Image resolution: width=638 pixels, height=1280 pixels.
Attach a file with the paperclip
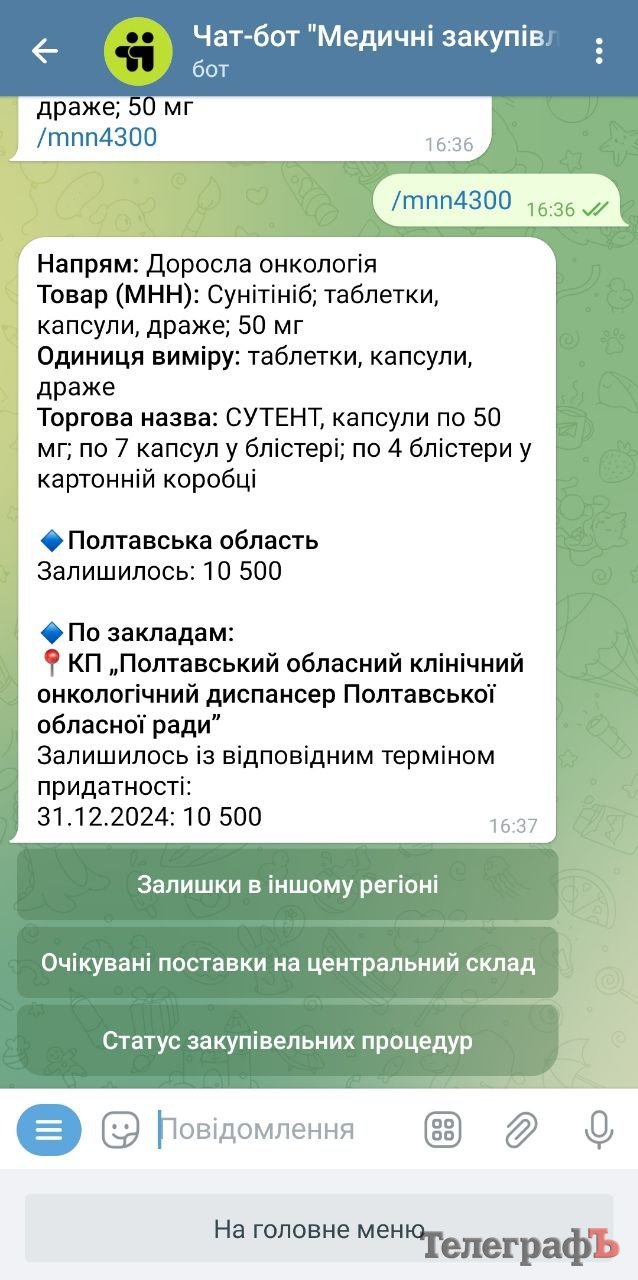point(521,1130)
